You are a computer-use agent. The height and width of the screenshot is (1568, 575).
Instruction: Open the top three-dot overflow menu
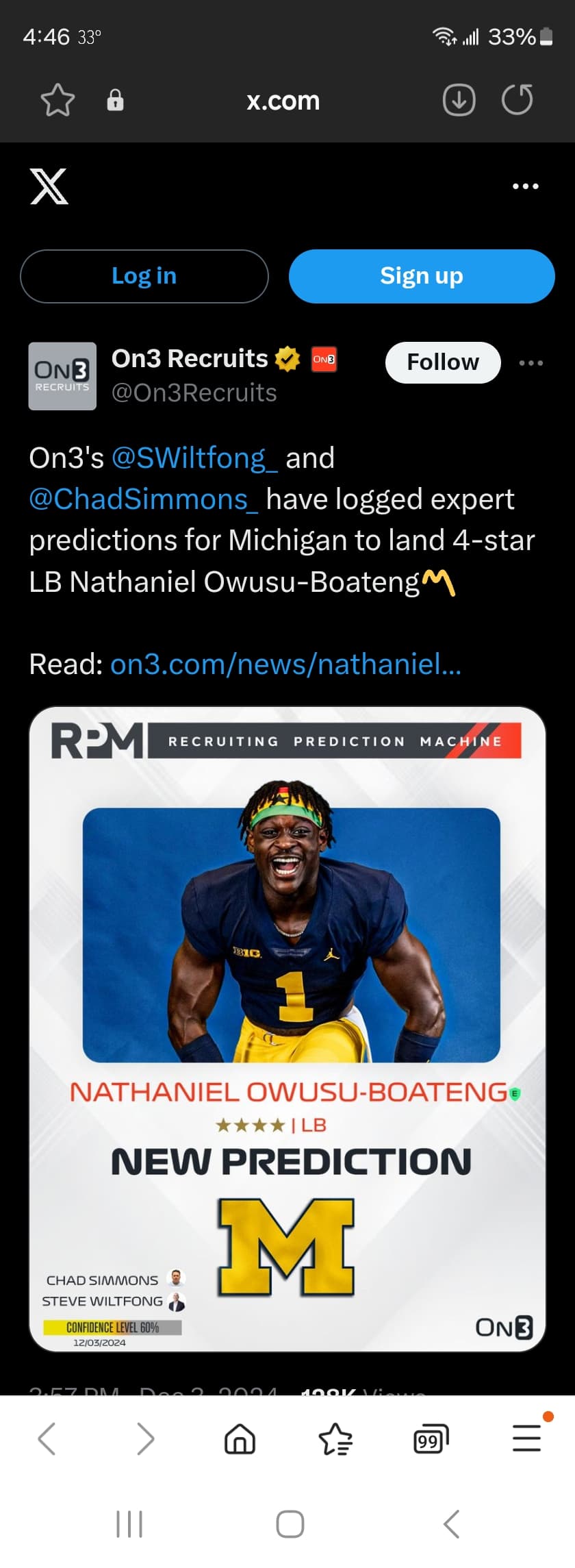pyautogui.click(x=525, y=186)
